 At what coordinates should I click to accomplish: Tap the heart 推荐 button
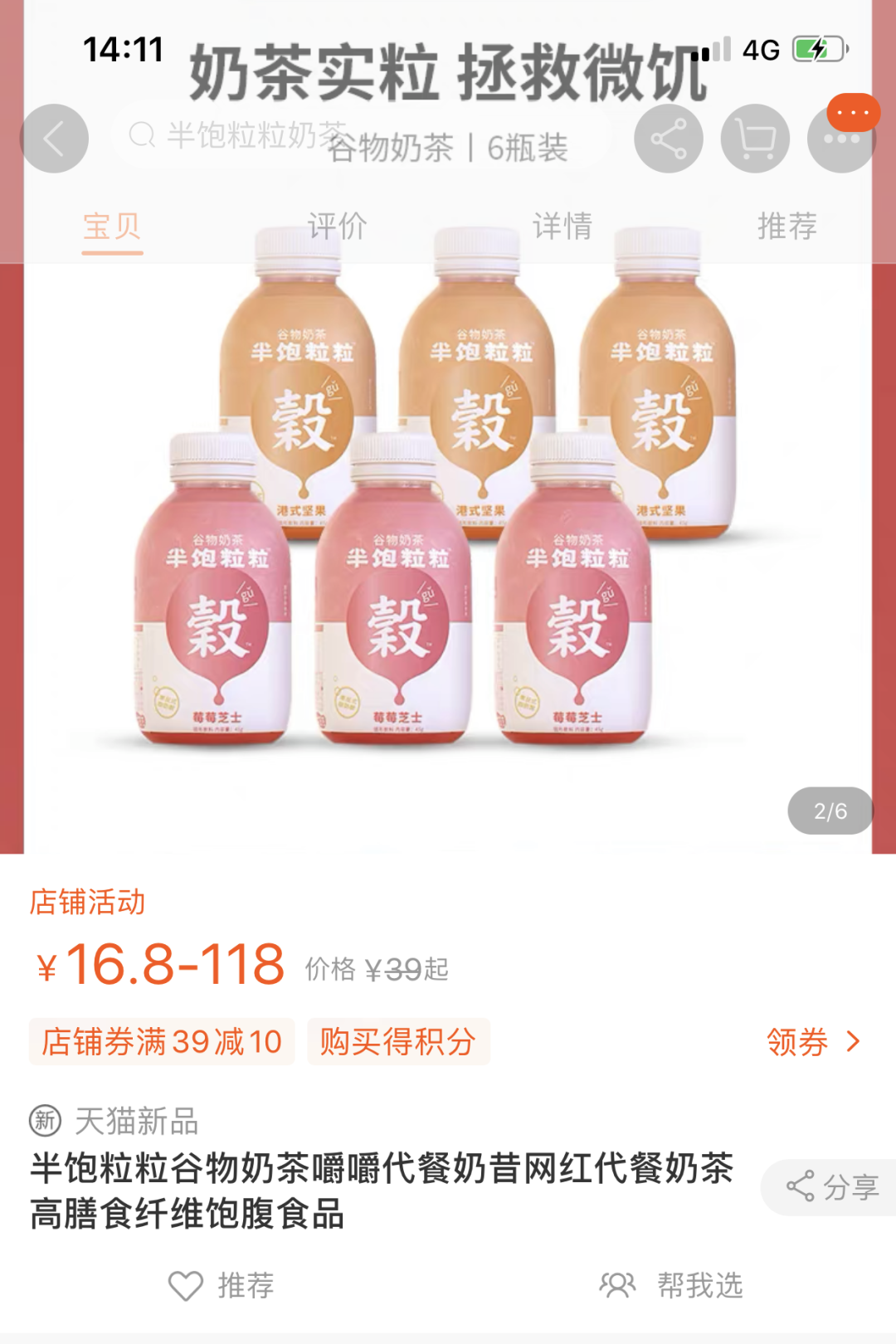tap(222, 1286)
